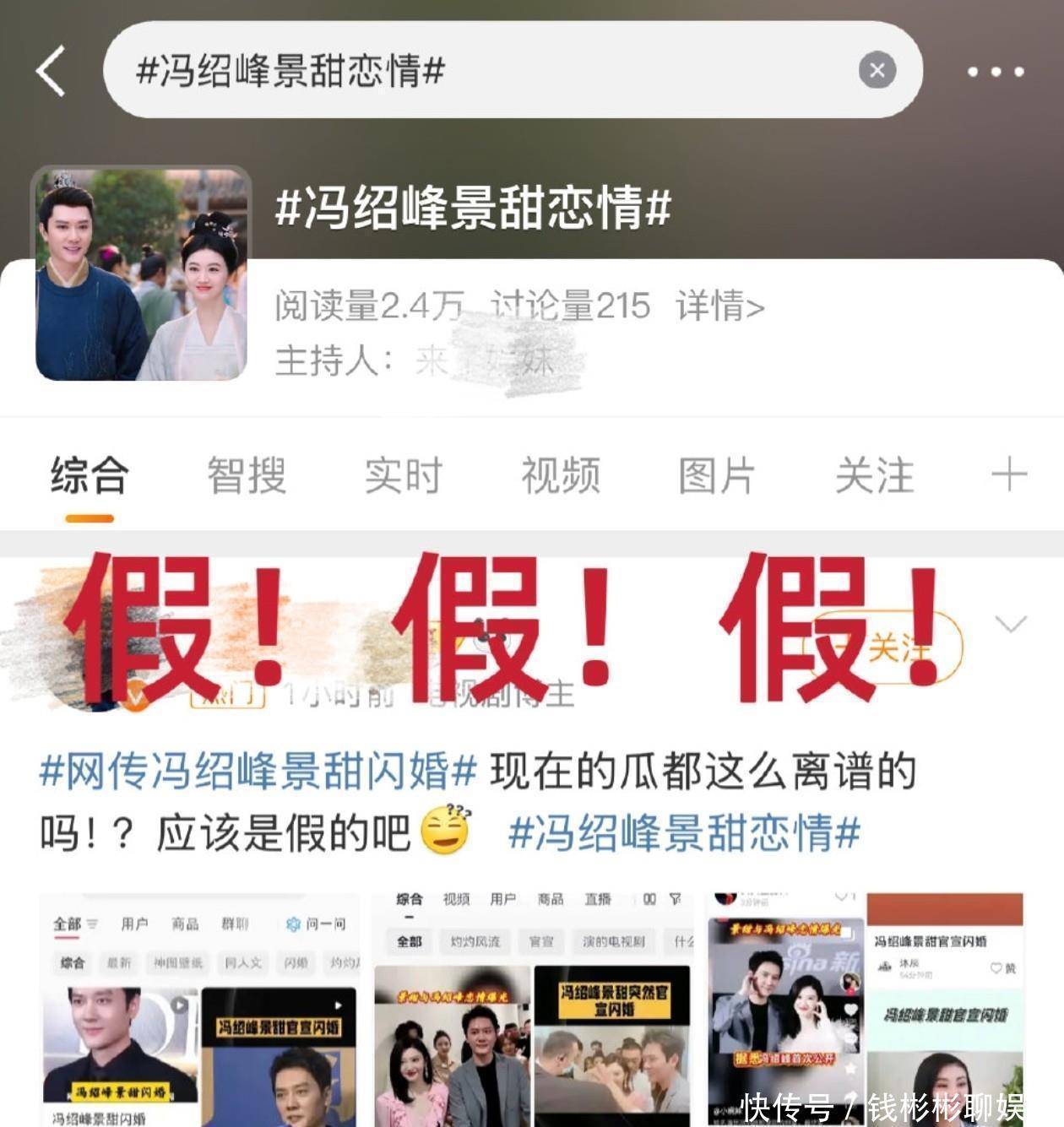
Task: Open the three-dot overflow menu
Action: (x=995, y=72)
